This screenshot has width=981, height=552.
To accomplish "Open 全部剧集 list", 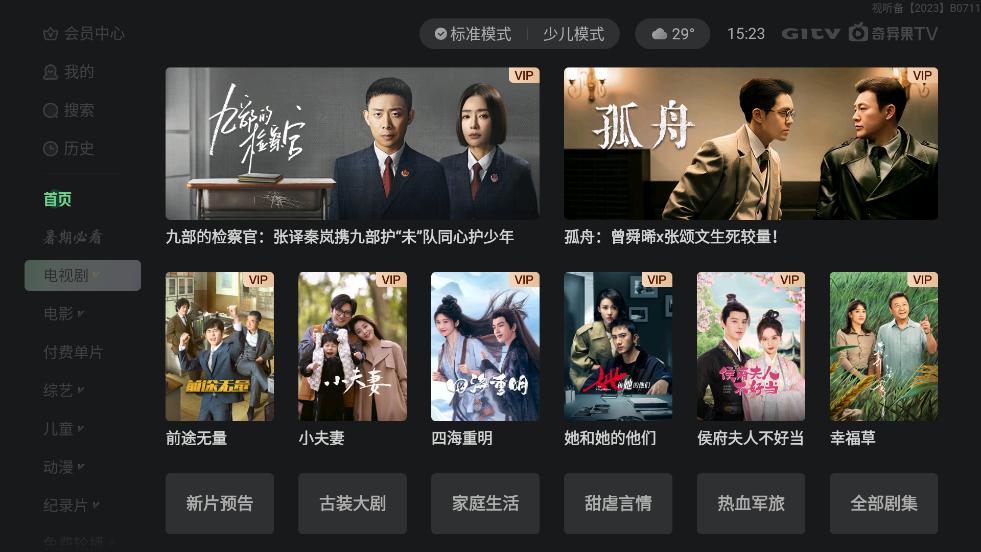I will point(884,503).
